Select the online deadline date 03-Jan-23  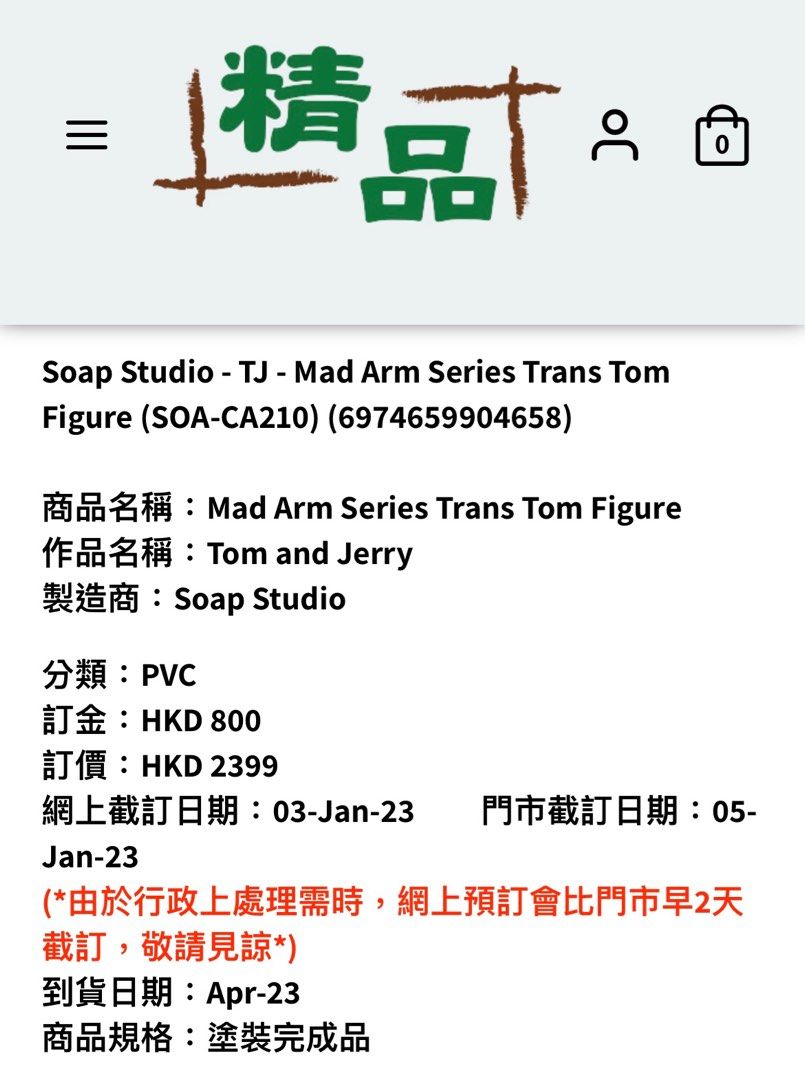point(342,811)
